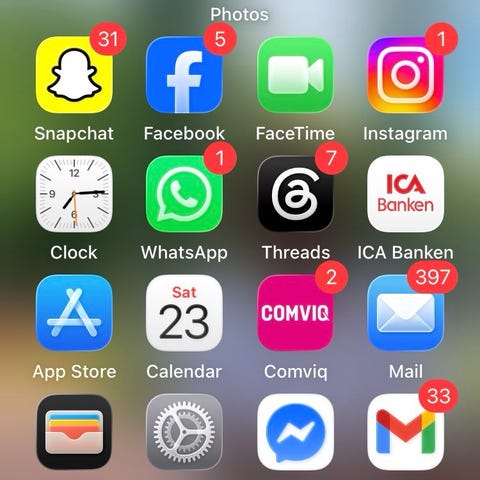Open Gmail with 33 unread emails
480x480 pixels.
pyautogui.click(x=406, y=432)
